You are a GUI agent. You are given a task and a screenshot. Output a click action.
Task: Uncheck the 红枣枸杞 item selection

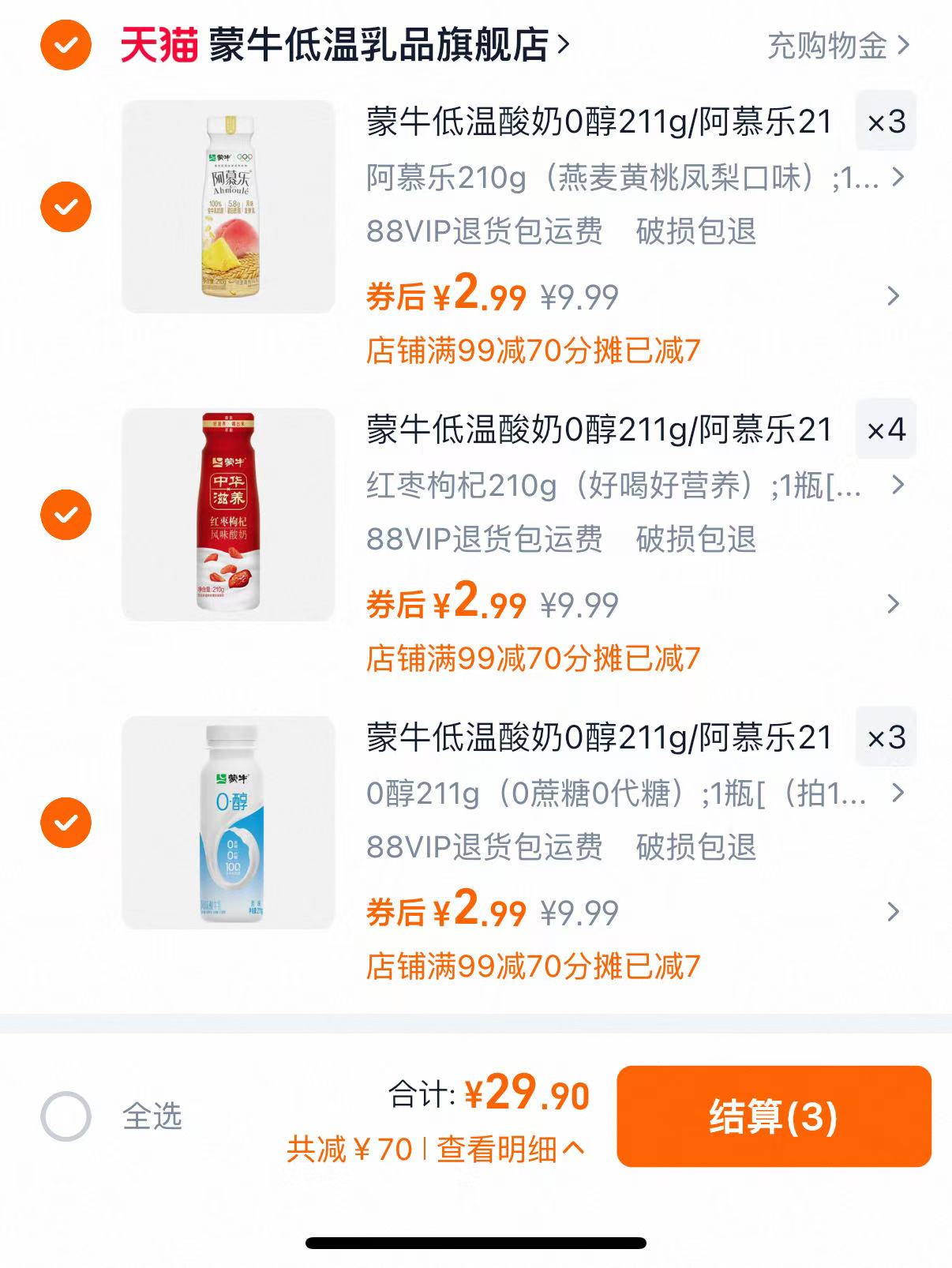pyautogui.click(x=67, y=514)
